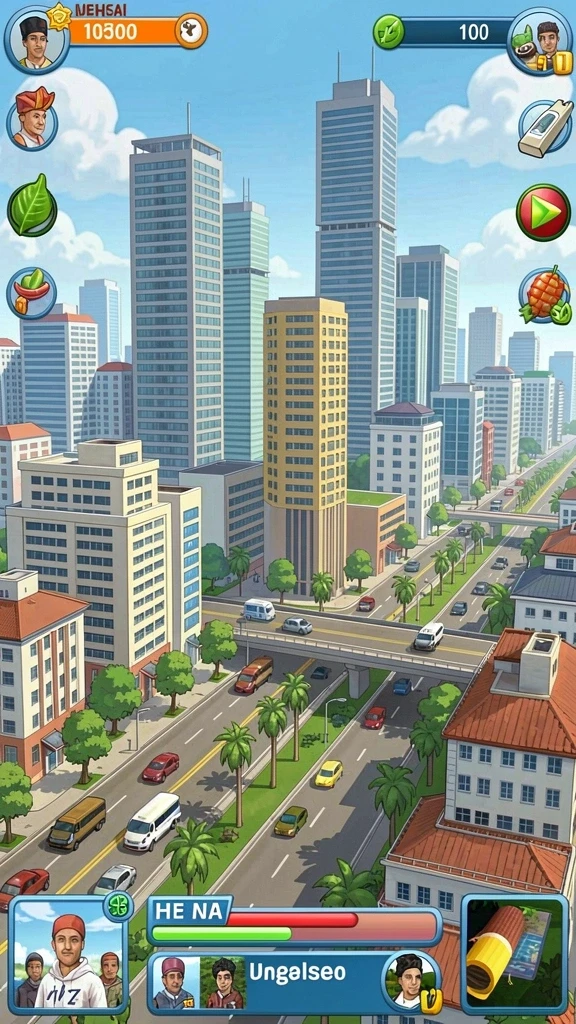The image size is (576, 1024).
Task: Open the red bowl with green vegetables
Action: [31, 293]
